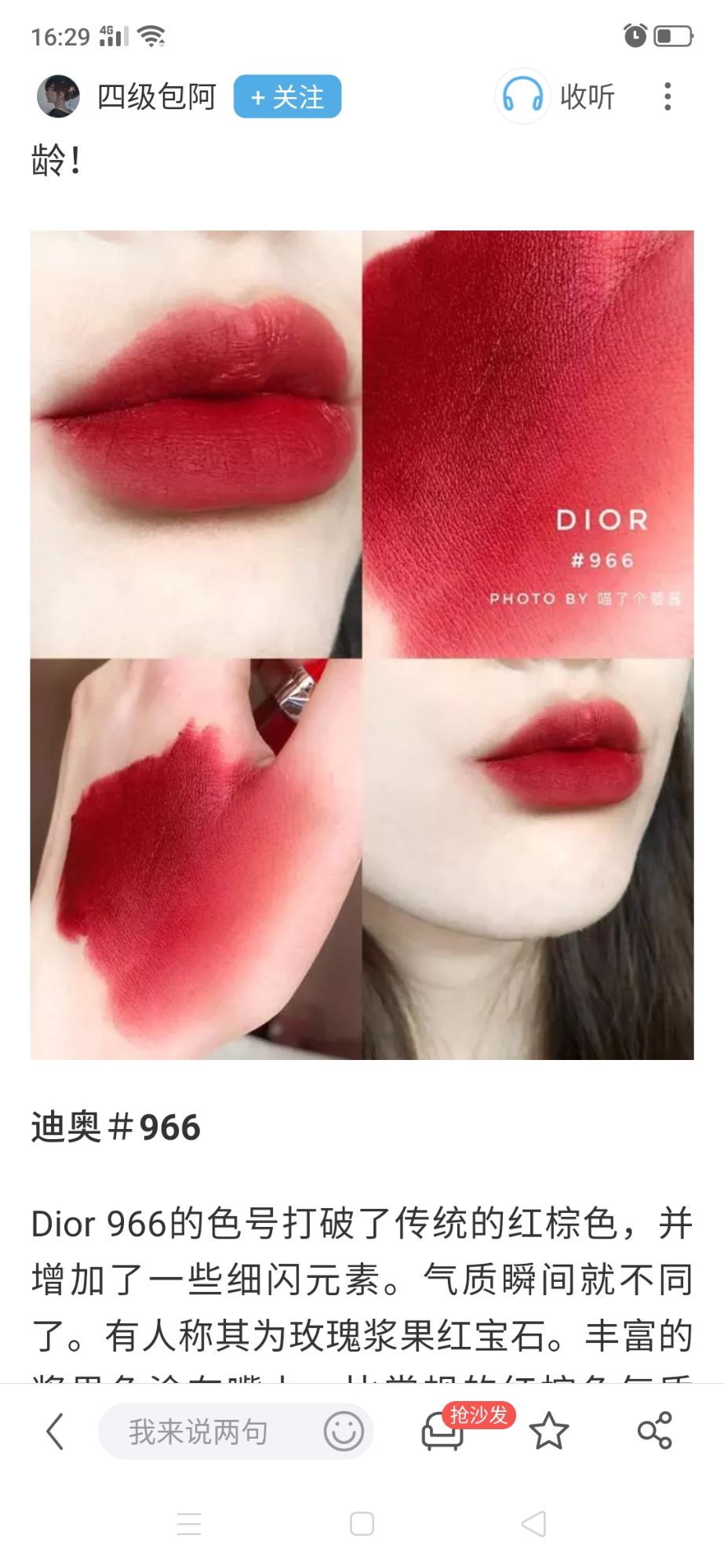Image resolution: width=724 pixels, height=1568 pixels.
Task: Listen to the article via 收听
Action: coord(557,96)
